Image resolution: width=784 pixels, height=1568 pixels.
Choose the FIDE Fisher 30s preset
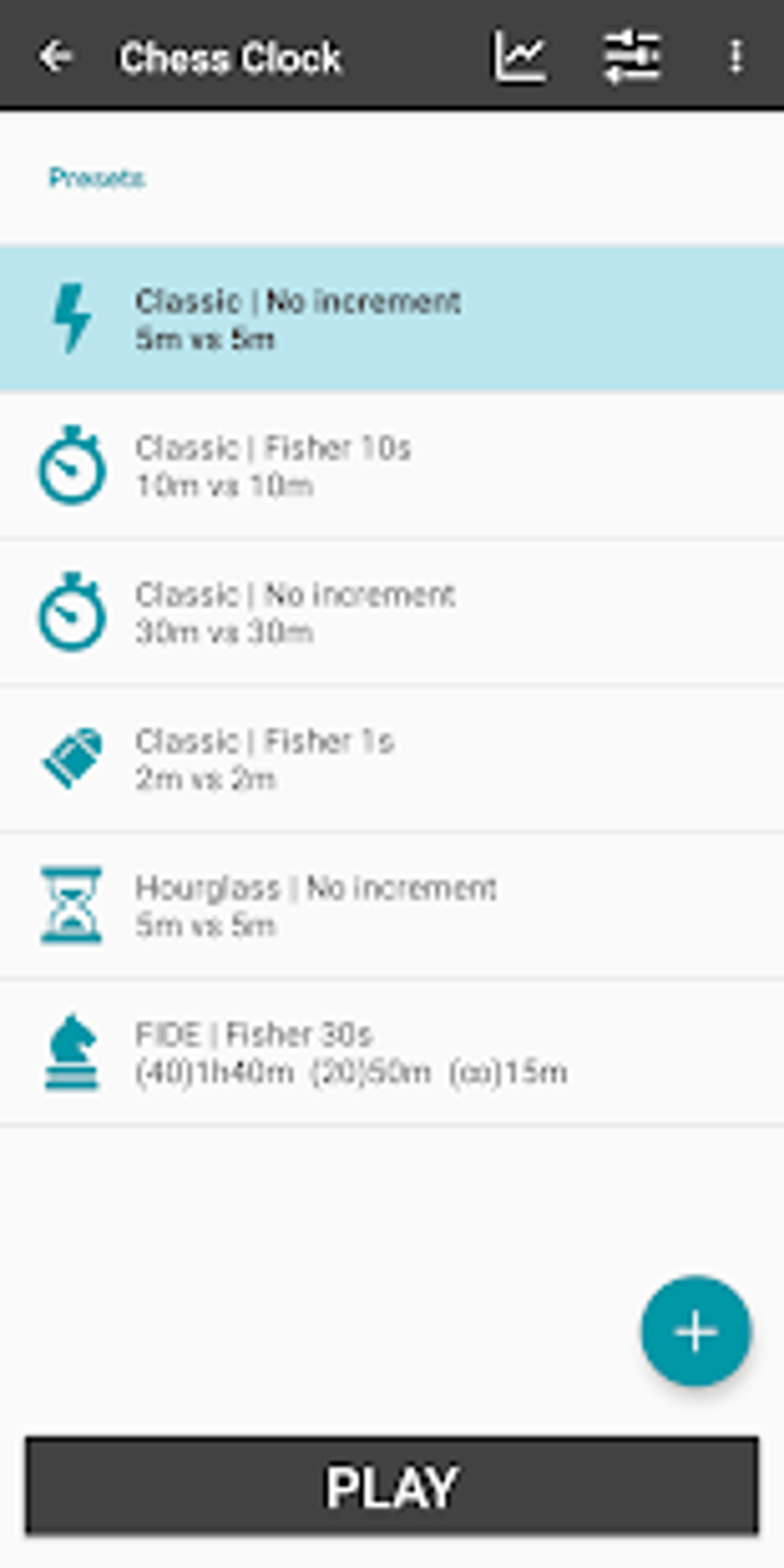pos(392,1053)
